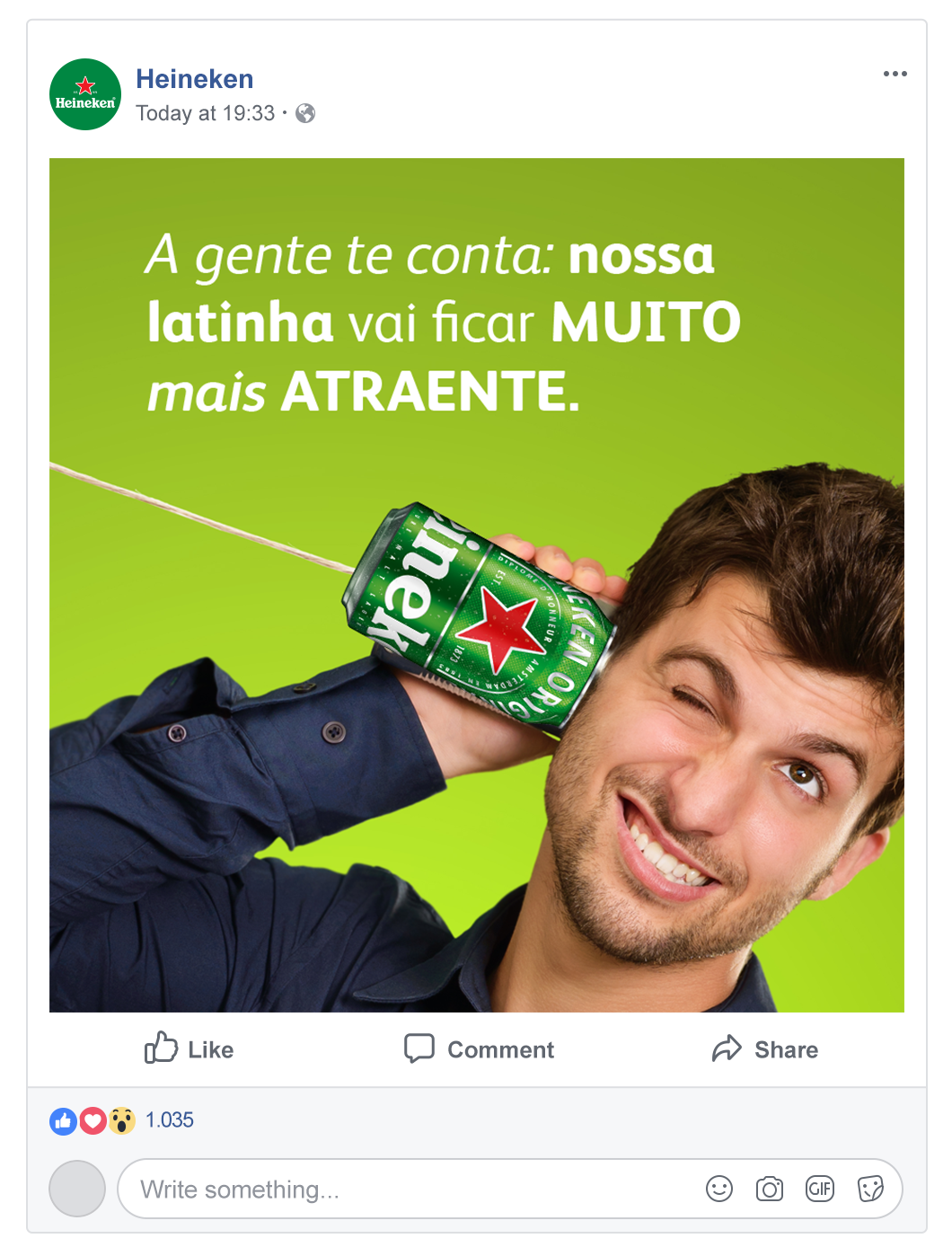Open the sticker picker in comment box

(870, 1189)
